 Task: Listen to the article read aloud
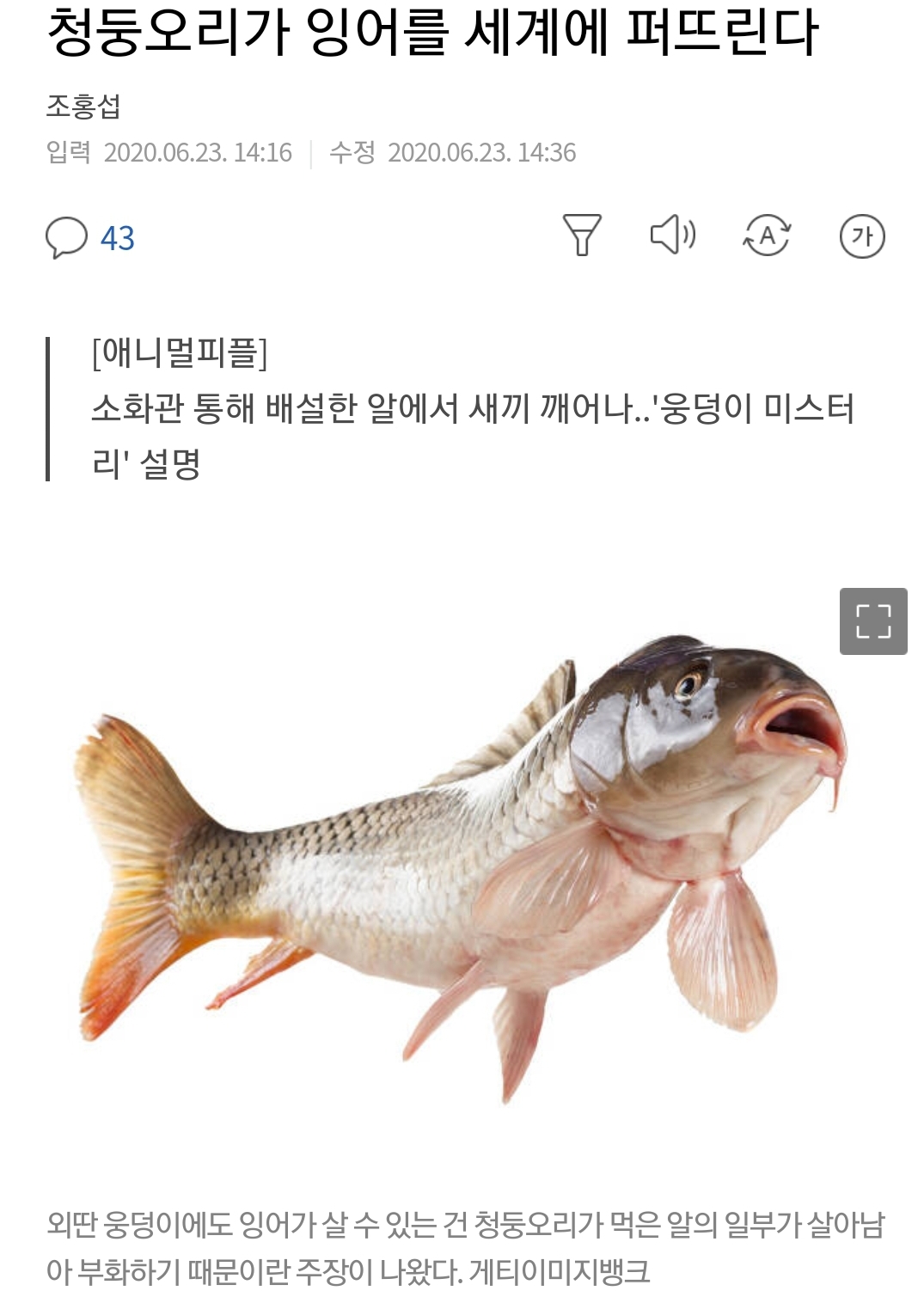pyautogui.click(x=673, y=235)
